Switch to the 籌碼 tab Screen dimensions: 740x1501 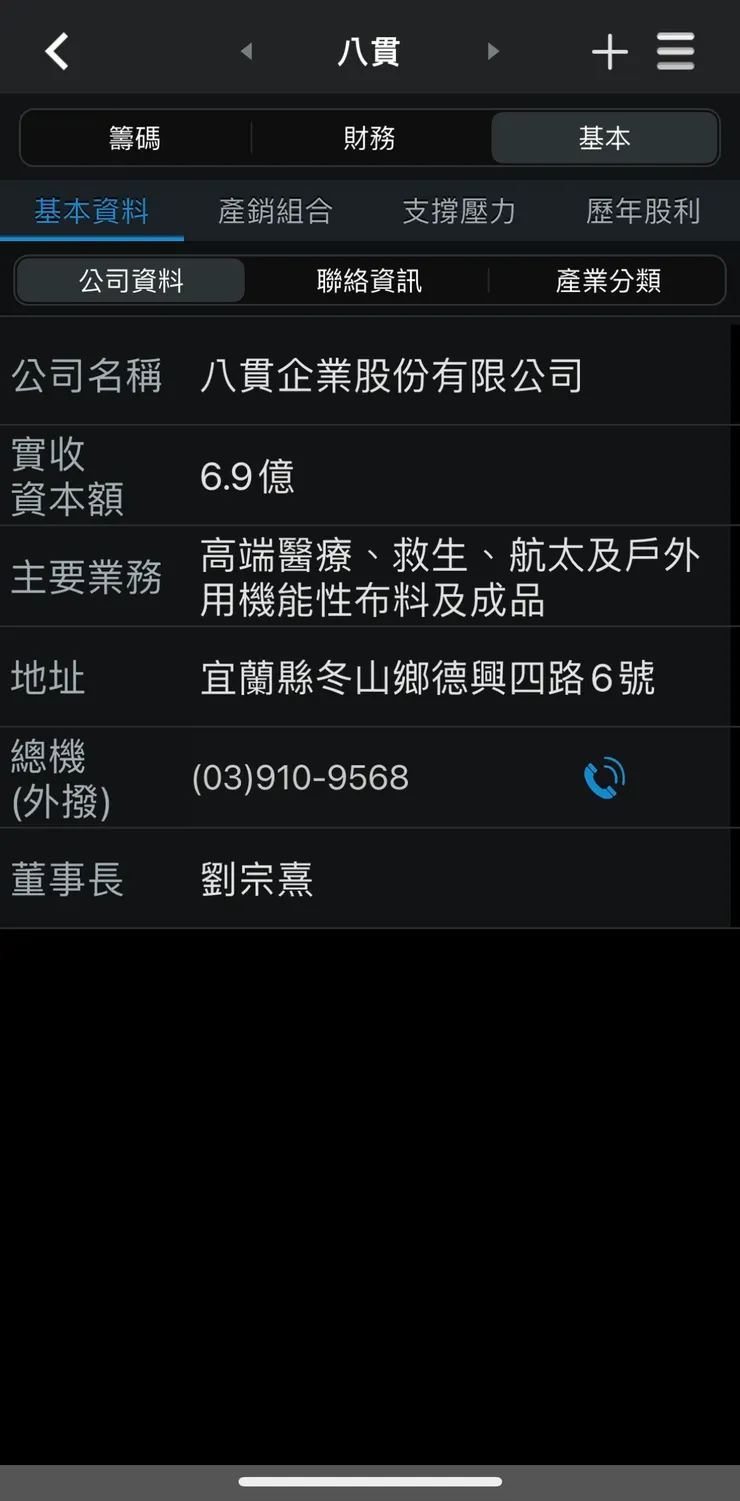tap(135, 138)
